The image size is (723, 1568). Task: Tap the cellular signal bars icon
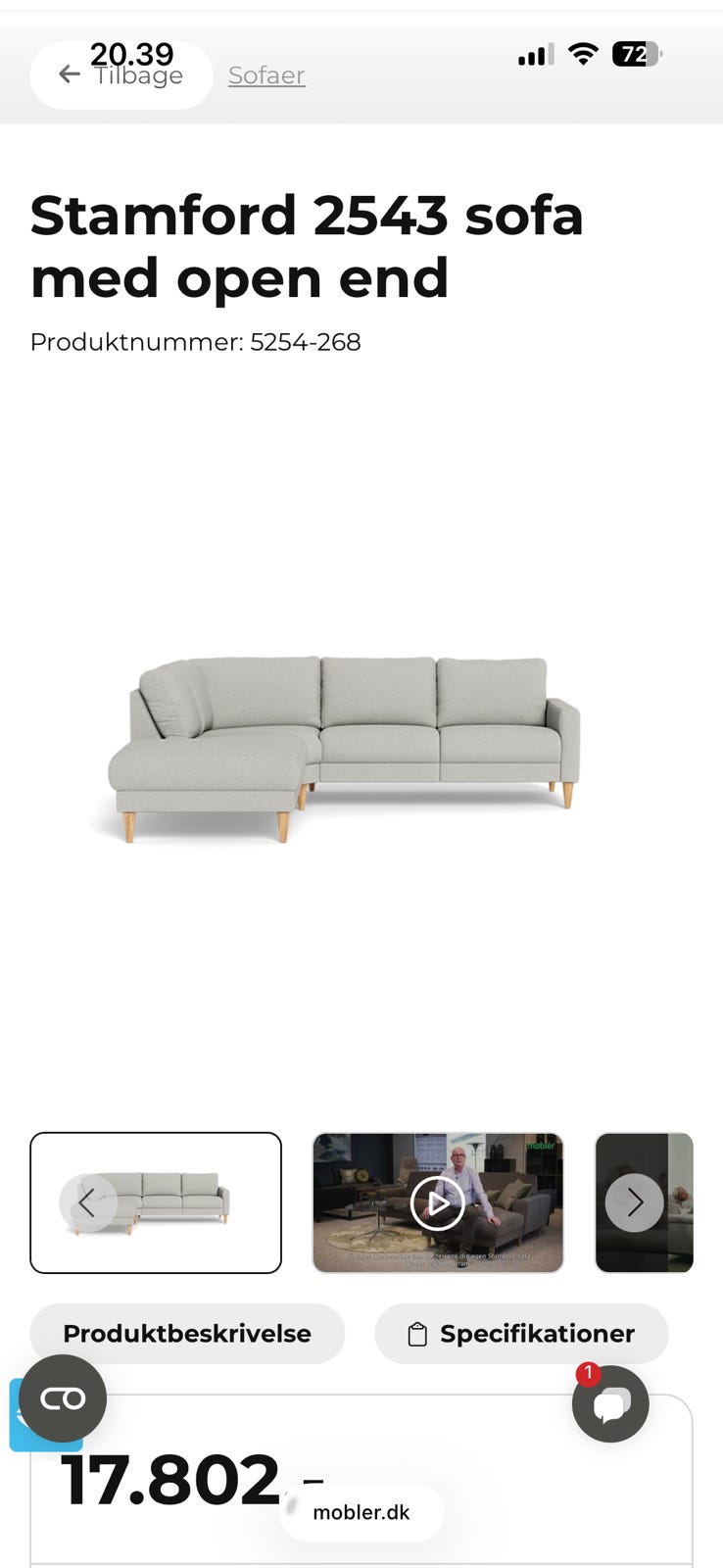point(534,56)
